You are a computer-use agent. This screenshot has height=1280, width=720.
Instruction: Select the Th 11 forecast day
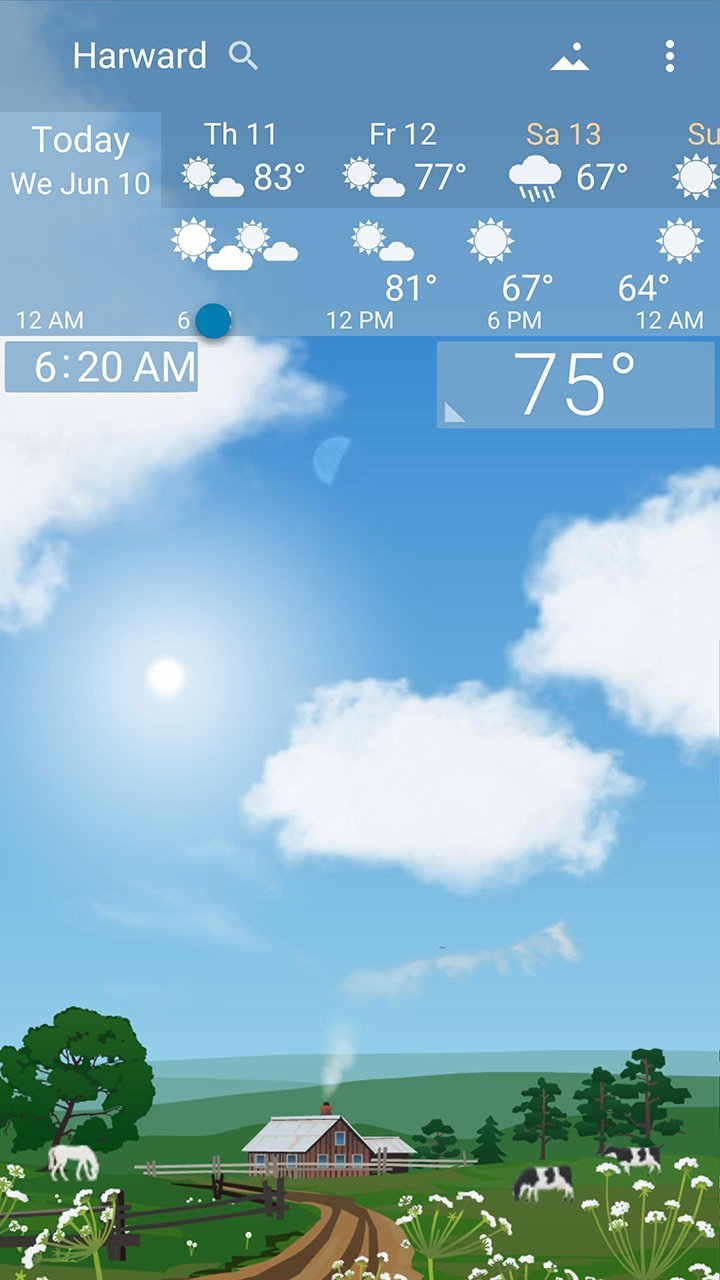click(x=242, y=160)
